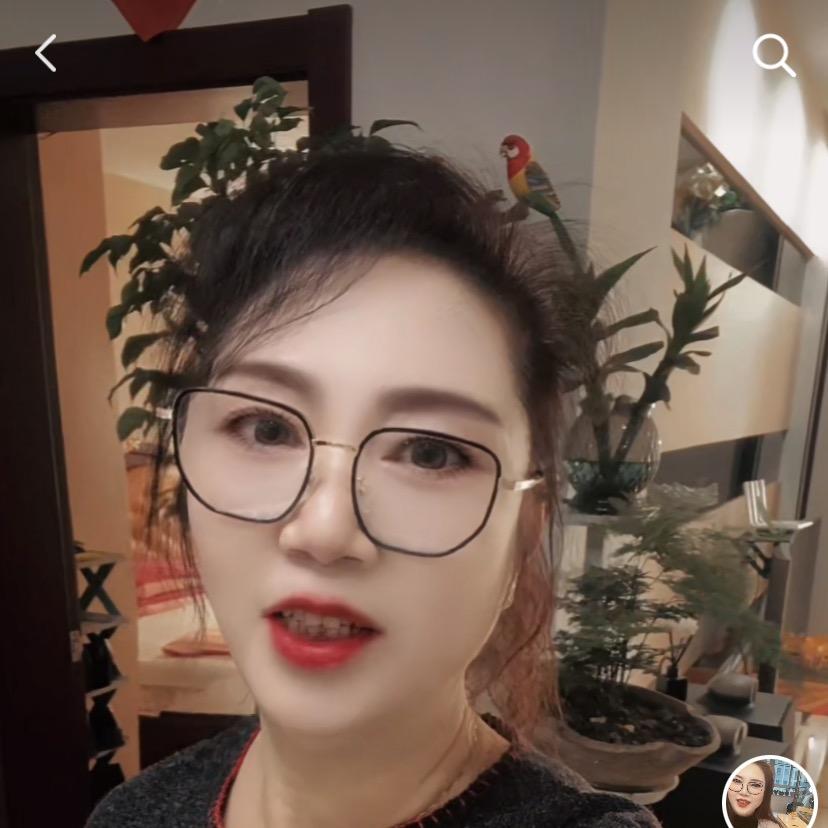
Task: Go back using the top arrow
Action: [46, 54]
